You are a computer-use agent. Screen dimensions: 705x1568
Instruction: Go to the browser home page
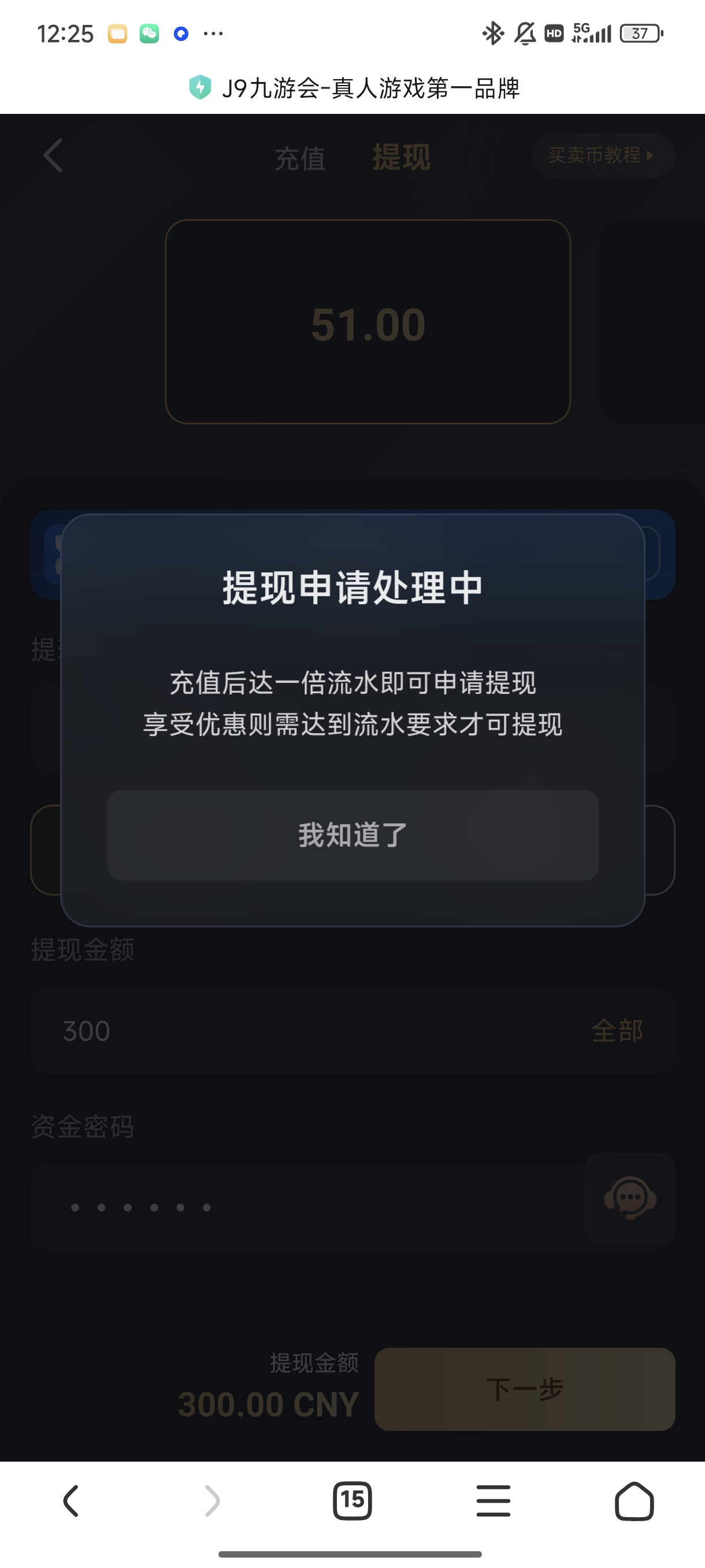tap(634, 1501)
